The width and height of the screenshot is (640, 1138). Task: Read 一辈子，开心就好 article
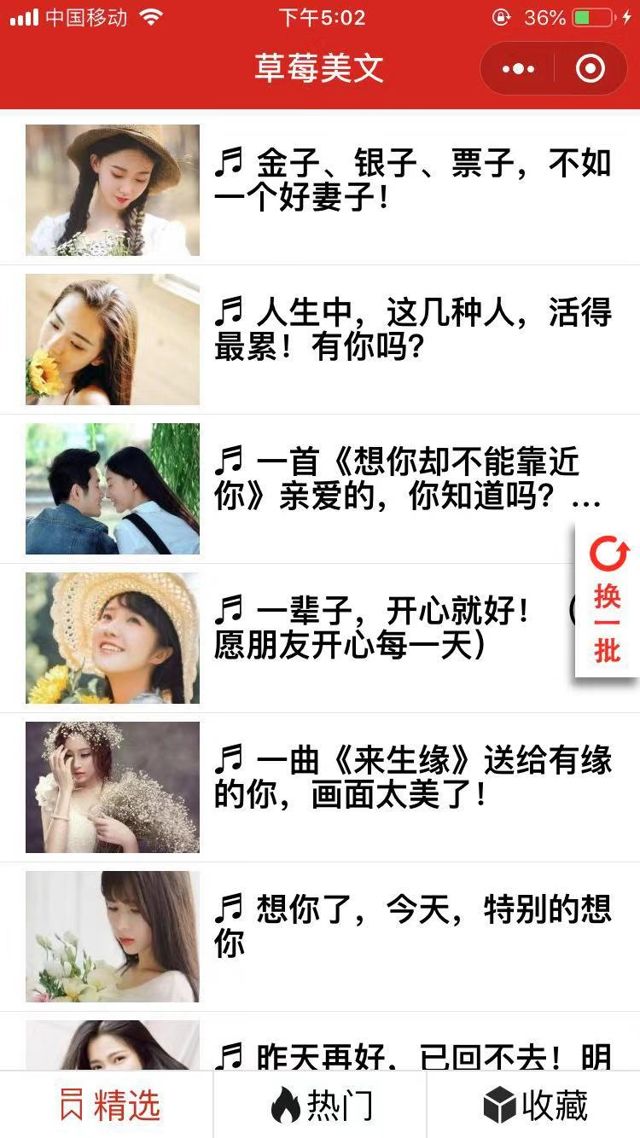pyautogui.click(x=390, y=628)
